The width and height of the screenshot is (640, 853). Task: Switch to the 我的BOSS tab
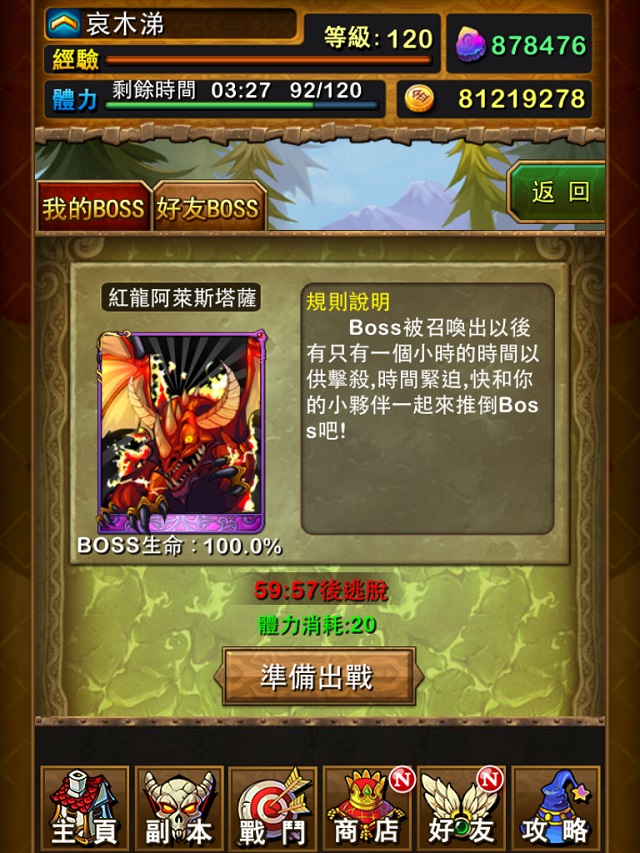click(93, 209)
